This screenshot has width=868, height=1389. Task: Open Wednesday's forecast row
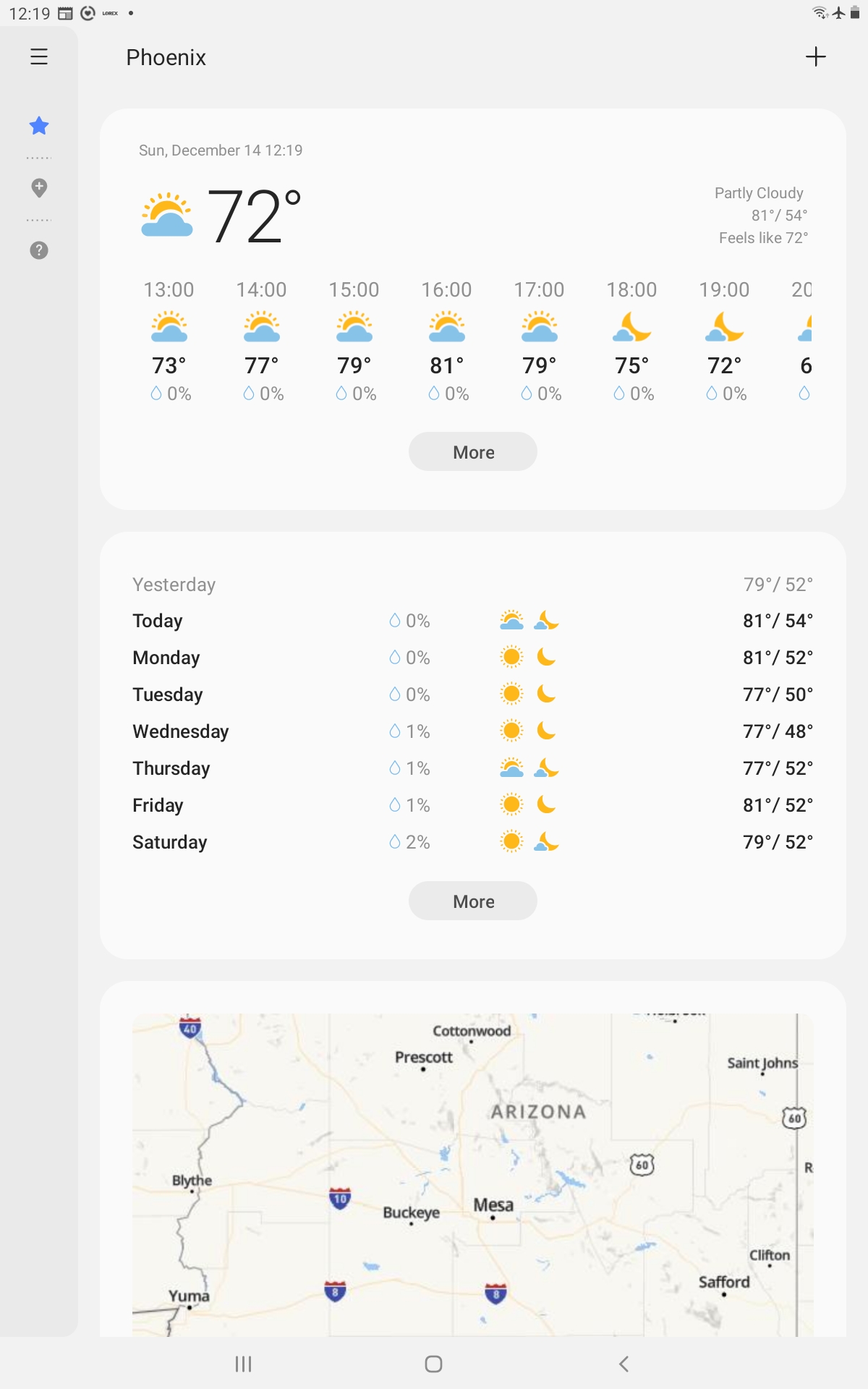(x=472, y=731)
